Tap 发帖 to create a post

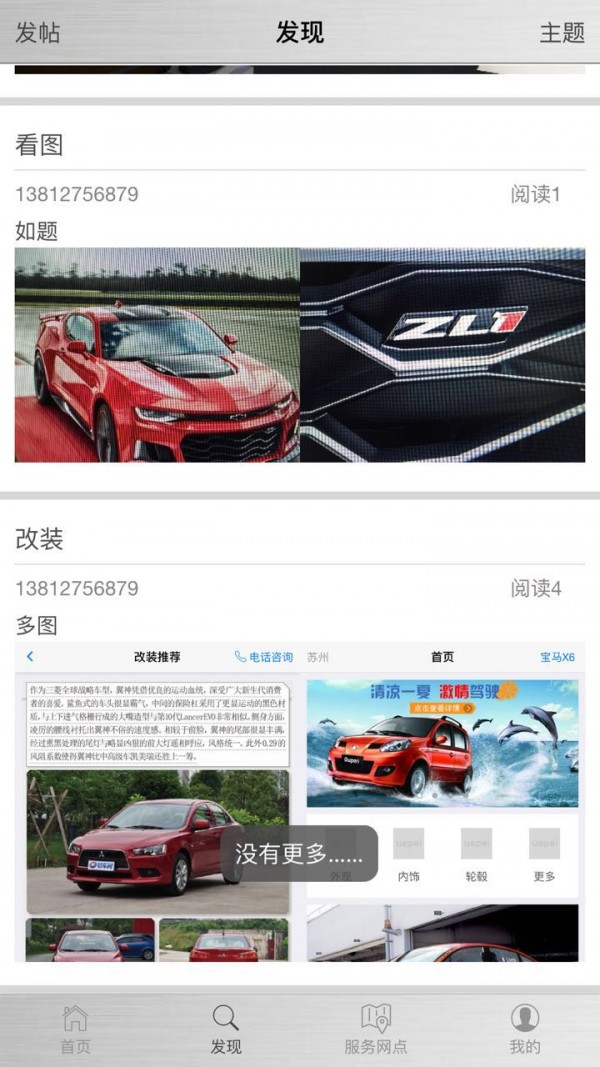(38, 32)
